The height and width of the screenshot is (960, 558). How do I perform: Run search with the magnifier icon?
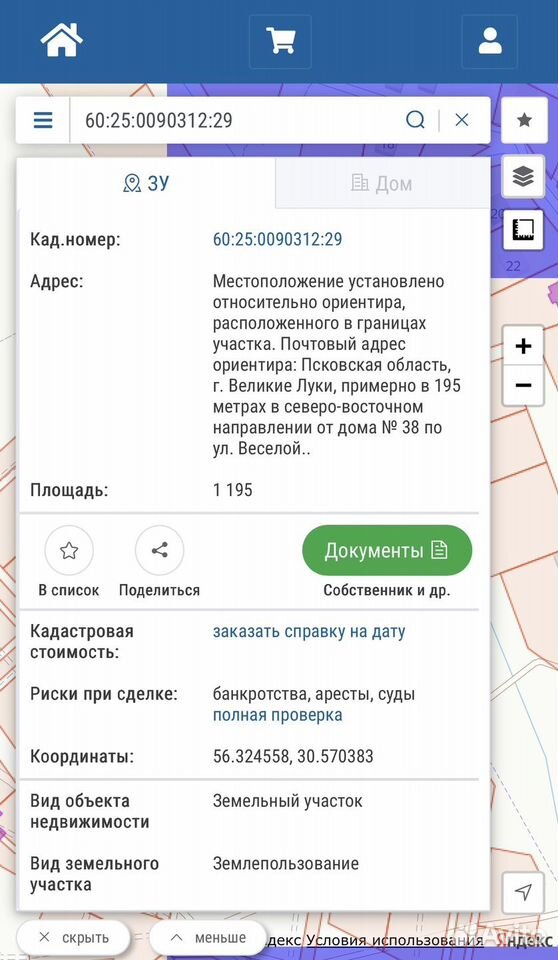pyautogui.click(x=415, y=120)
